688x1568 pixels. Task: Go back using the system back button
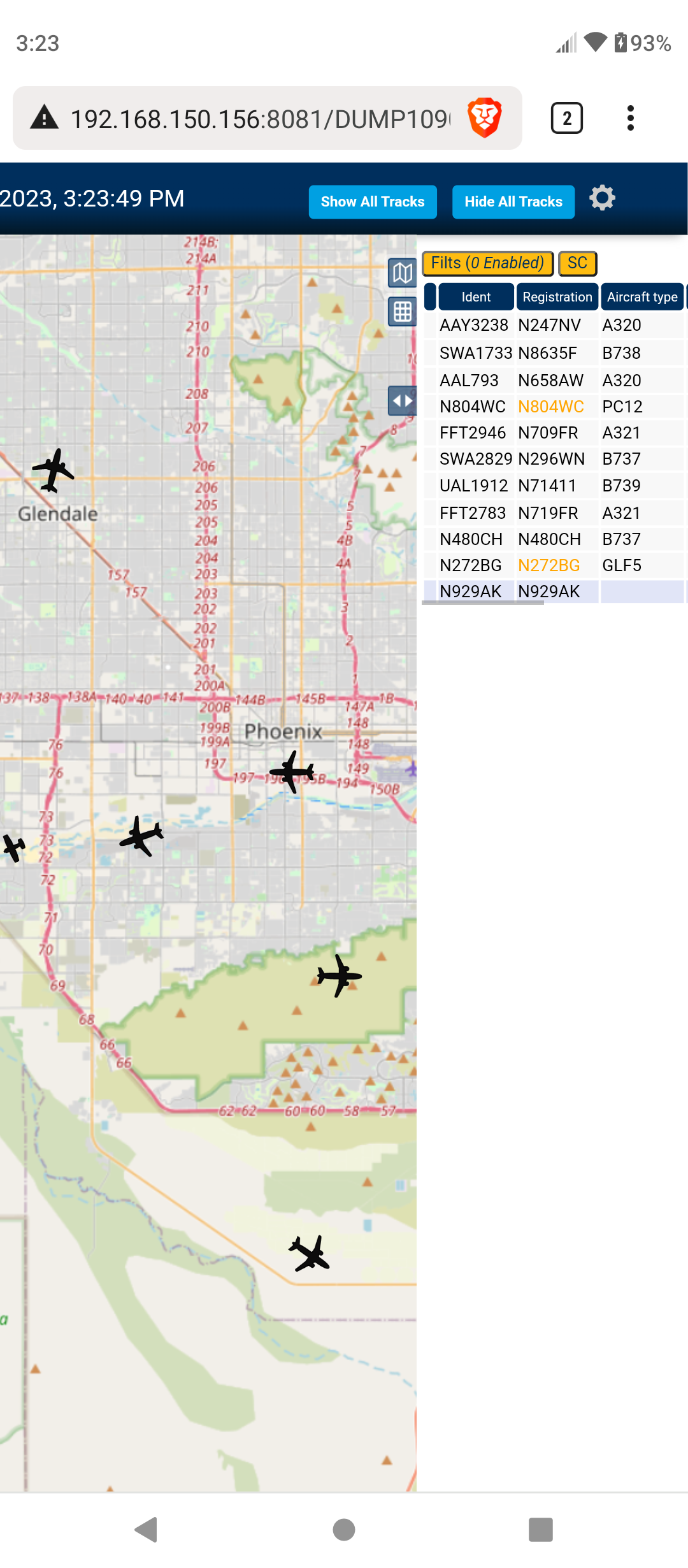pyautogui.click(x=147, y=1529)
